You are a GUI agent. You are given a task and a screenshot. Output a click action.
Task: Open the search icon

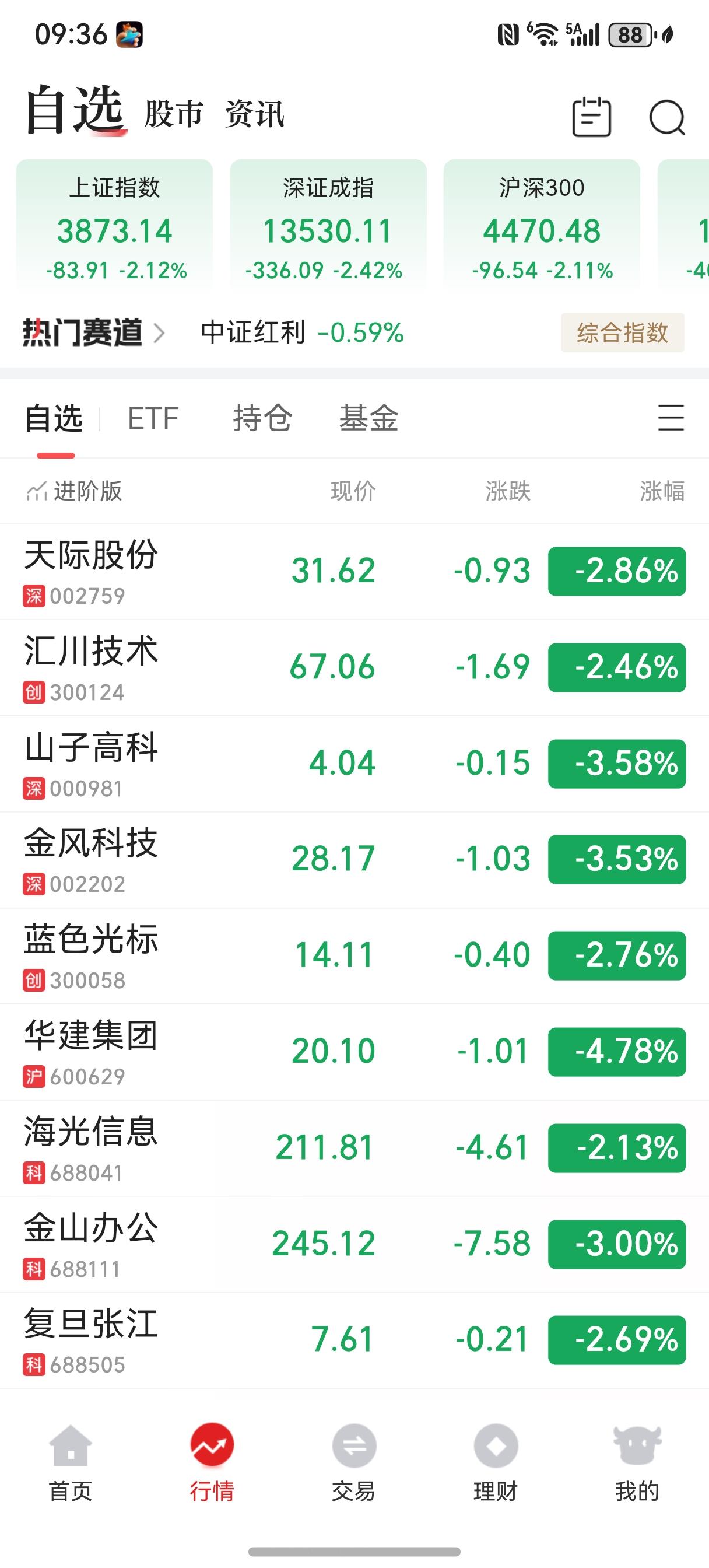[667, 118]
